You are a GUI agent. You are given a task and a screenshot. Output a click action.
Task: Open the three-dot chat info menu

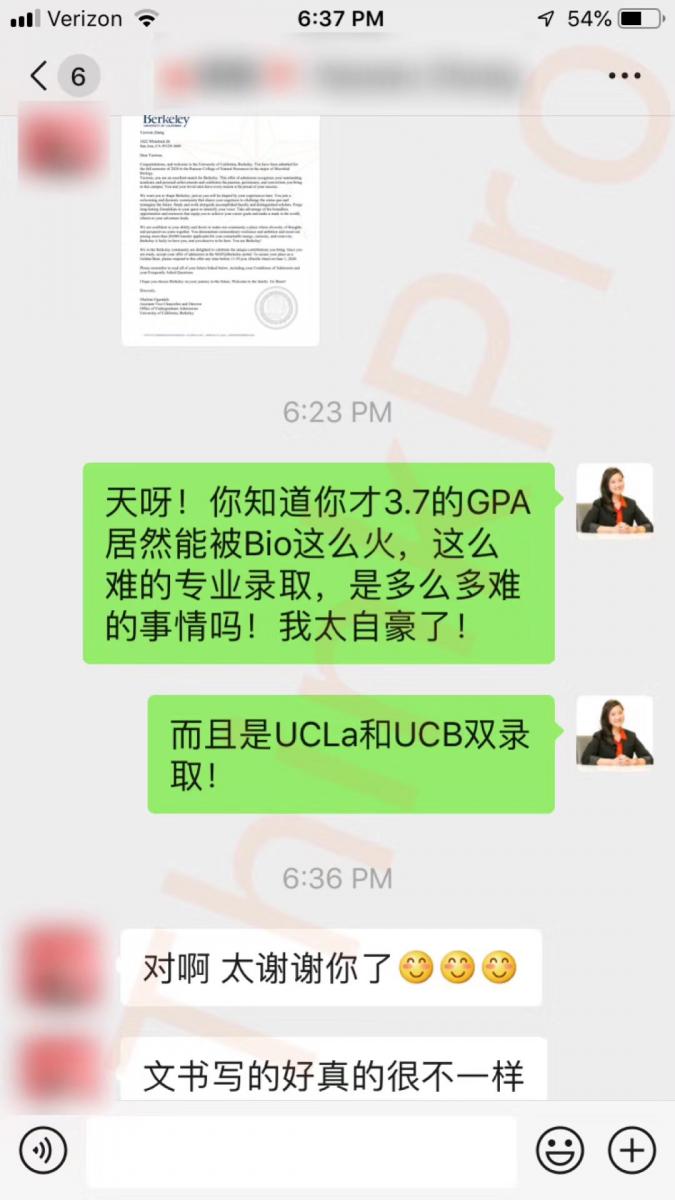point(624,76)
